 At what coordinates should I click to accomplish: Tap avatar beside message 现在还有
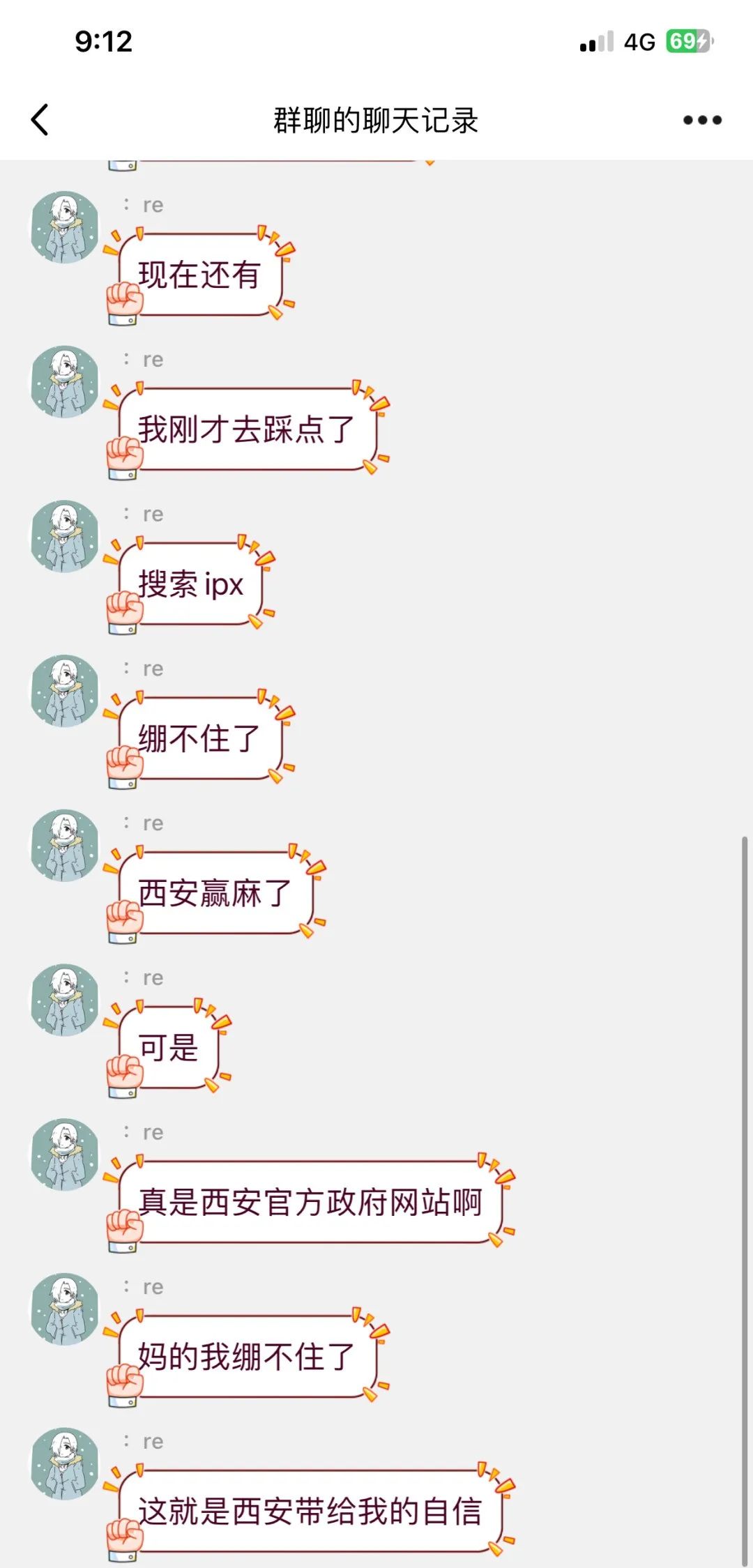click(65, 227)
